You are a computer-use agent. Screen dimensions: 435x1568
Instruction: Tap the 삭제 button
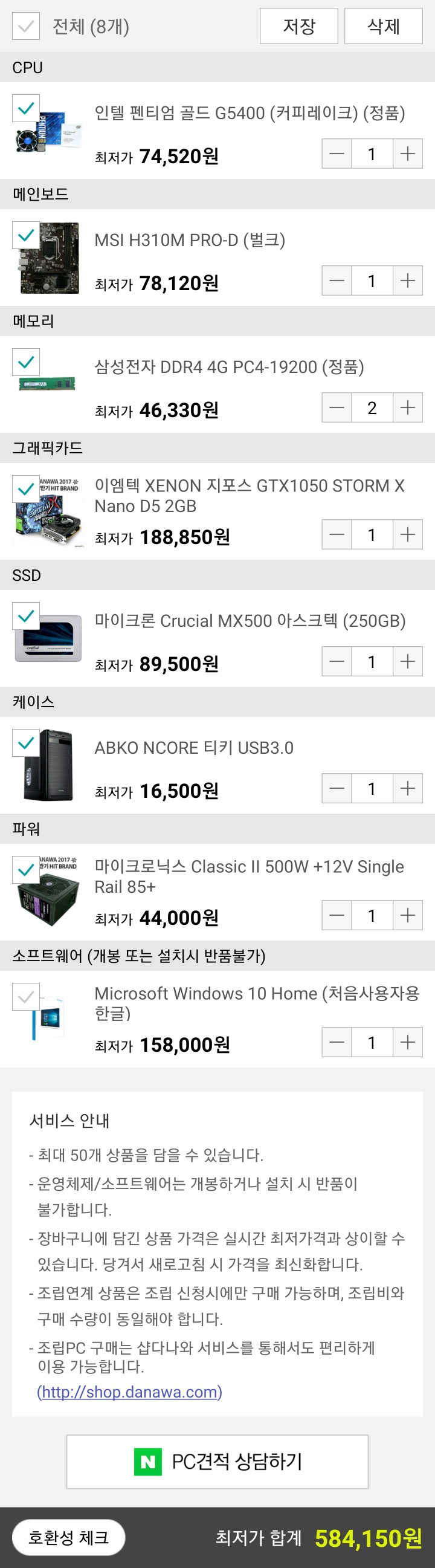coord(383,26)
